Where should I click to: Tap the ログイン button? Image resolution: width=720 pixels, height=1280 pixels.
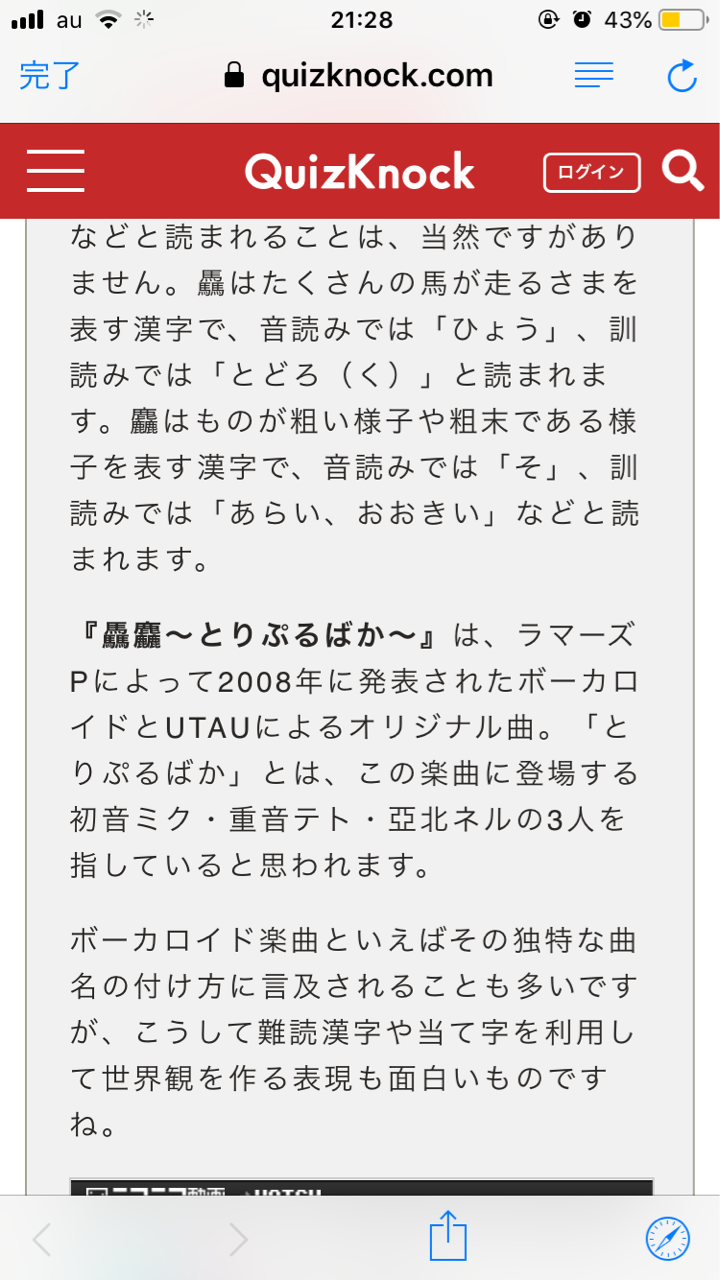pyautogui.click(x=591, y=172)
